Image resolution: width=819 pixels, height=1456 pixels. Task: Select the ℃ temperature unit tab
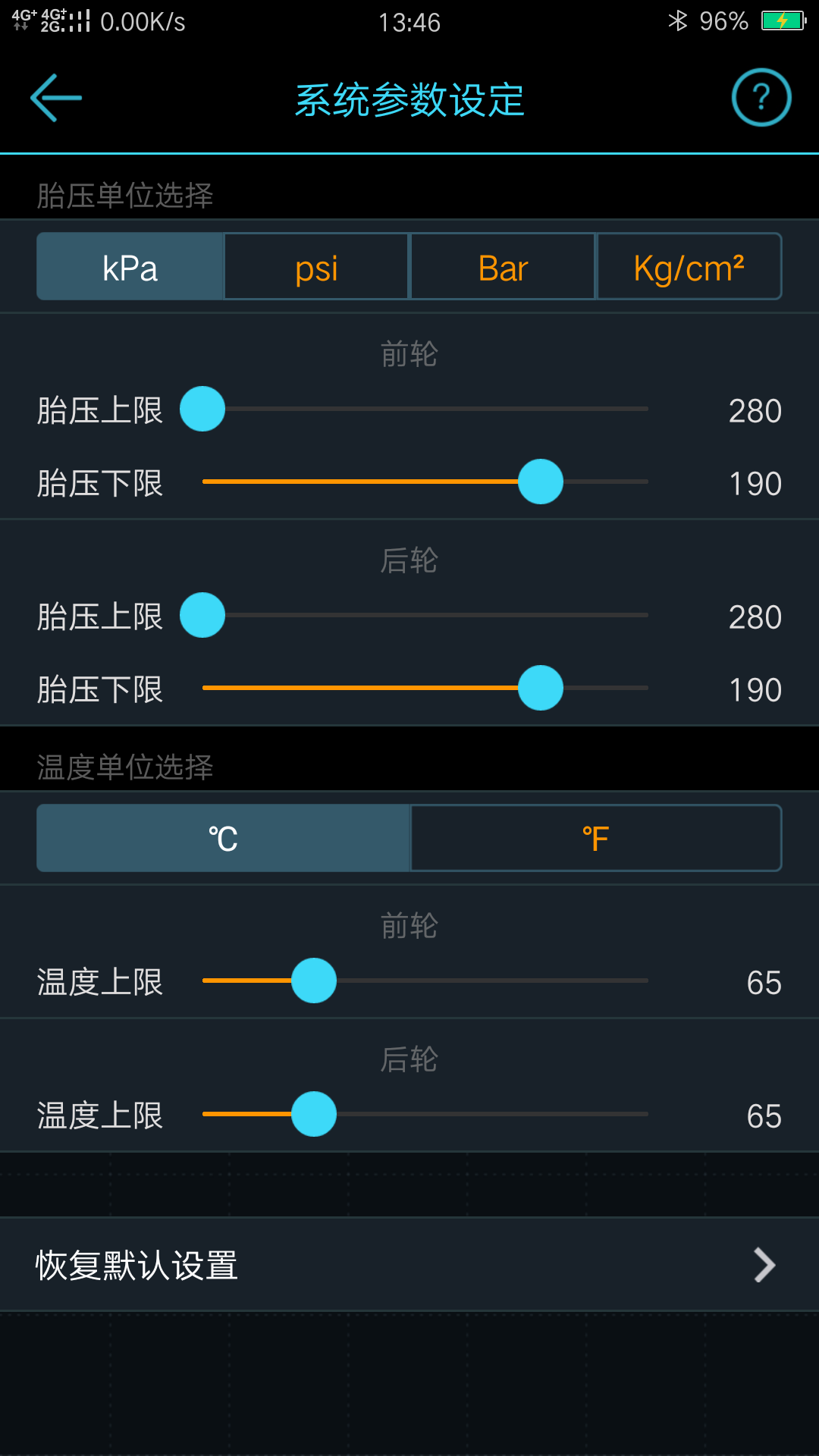[x=222, y=838]
